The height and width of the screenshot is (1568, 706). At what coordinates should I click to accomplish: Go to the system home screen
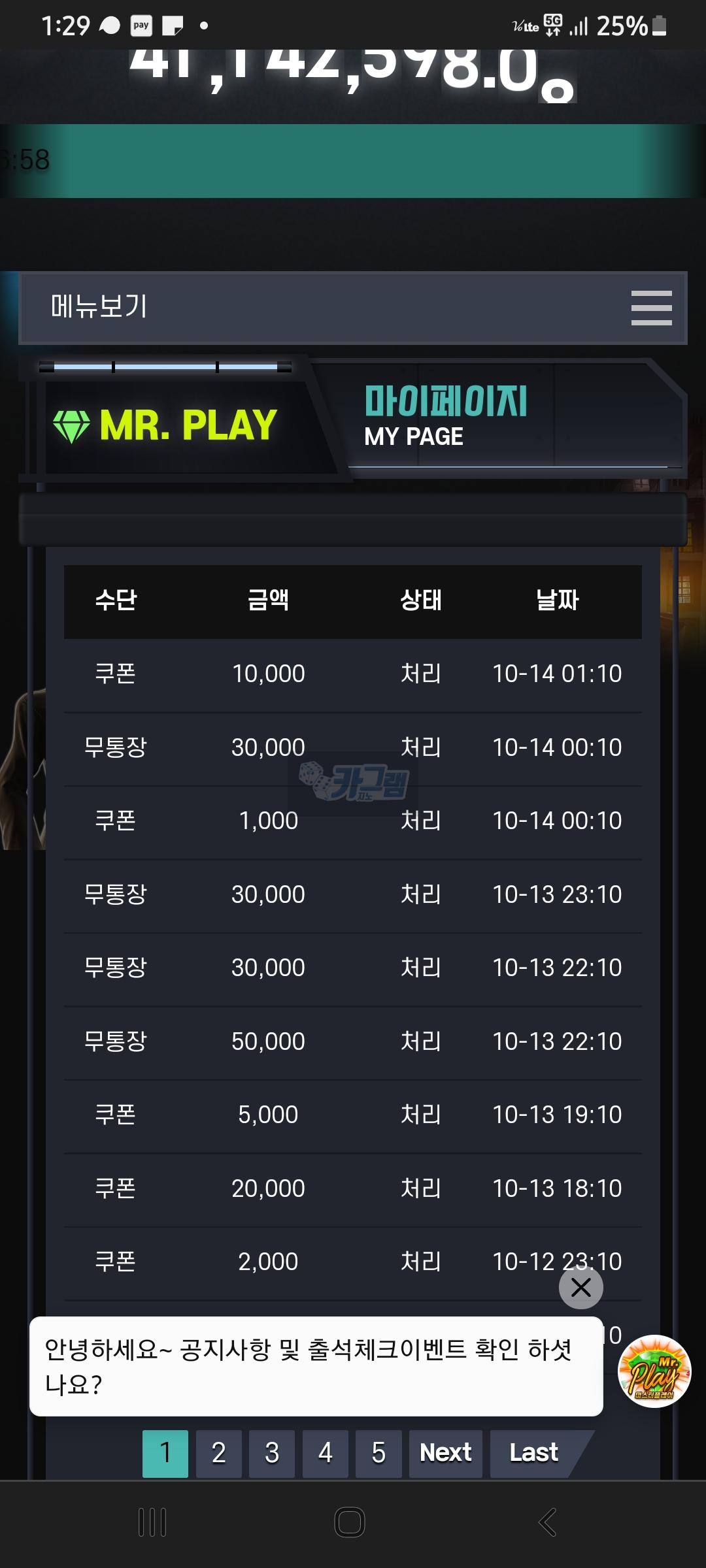click(x=350, y=1522)
